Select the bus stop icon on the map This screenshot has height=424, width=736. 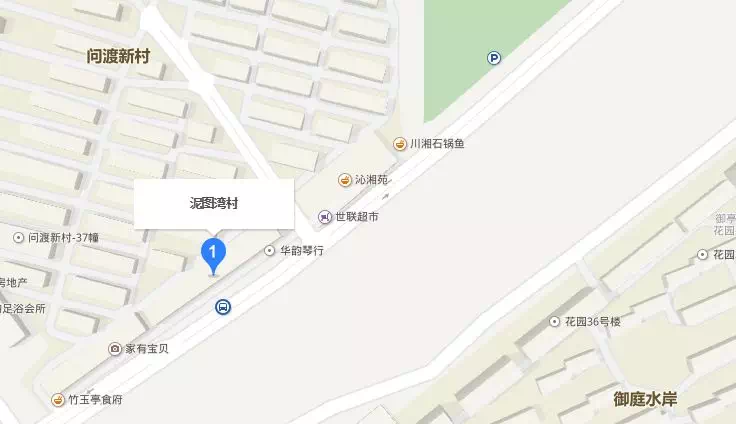point(222,307)
